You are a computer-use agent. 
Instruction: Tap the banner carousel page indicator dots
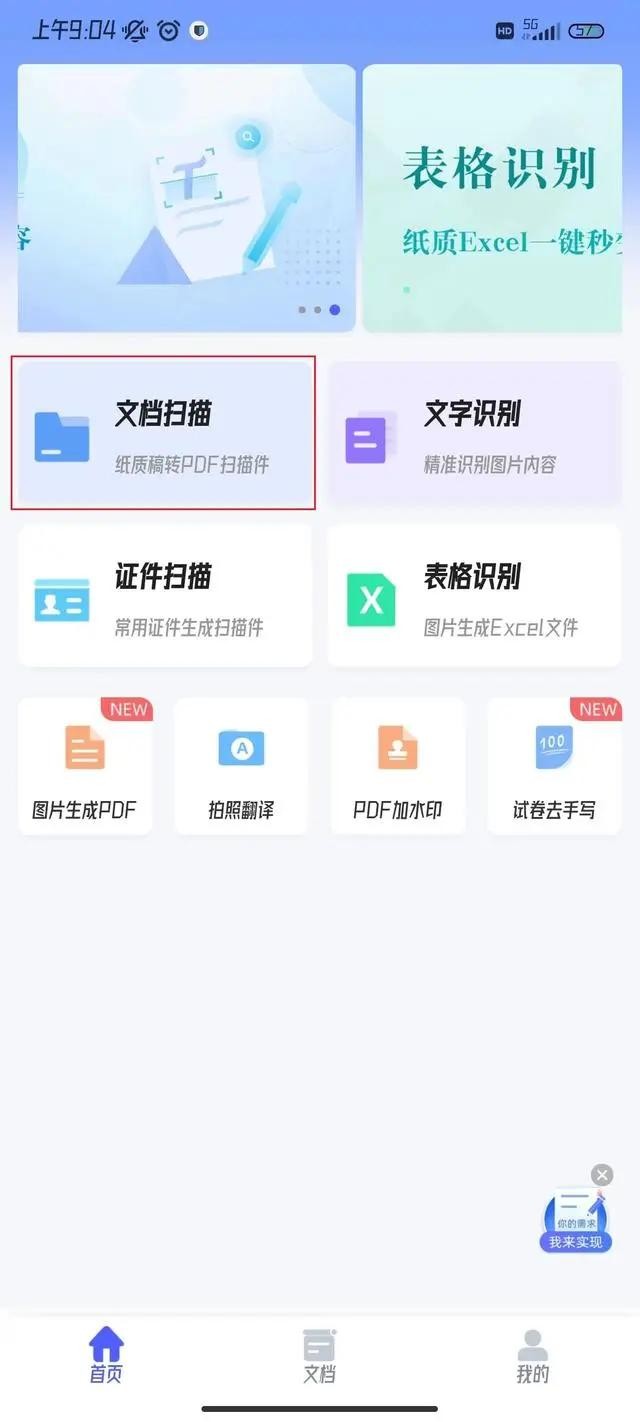318,310
